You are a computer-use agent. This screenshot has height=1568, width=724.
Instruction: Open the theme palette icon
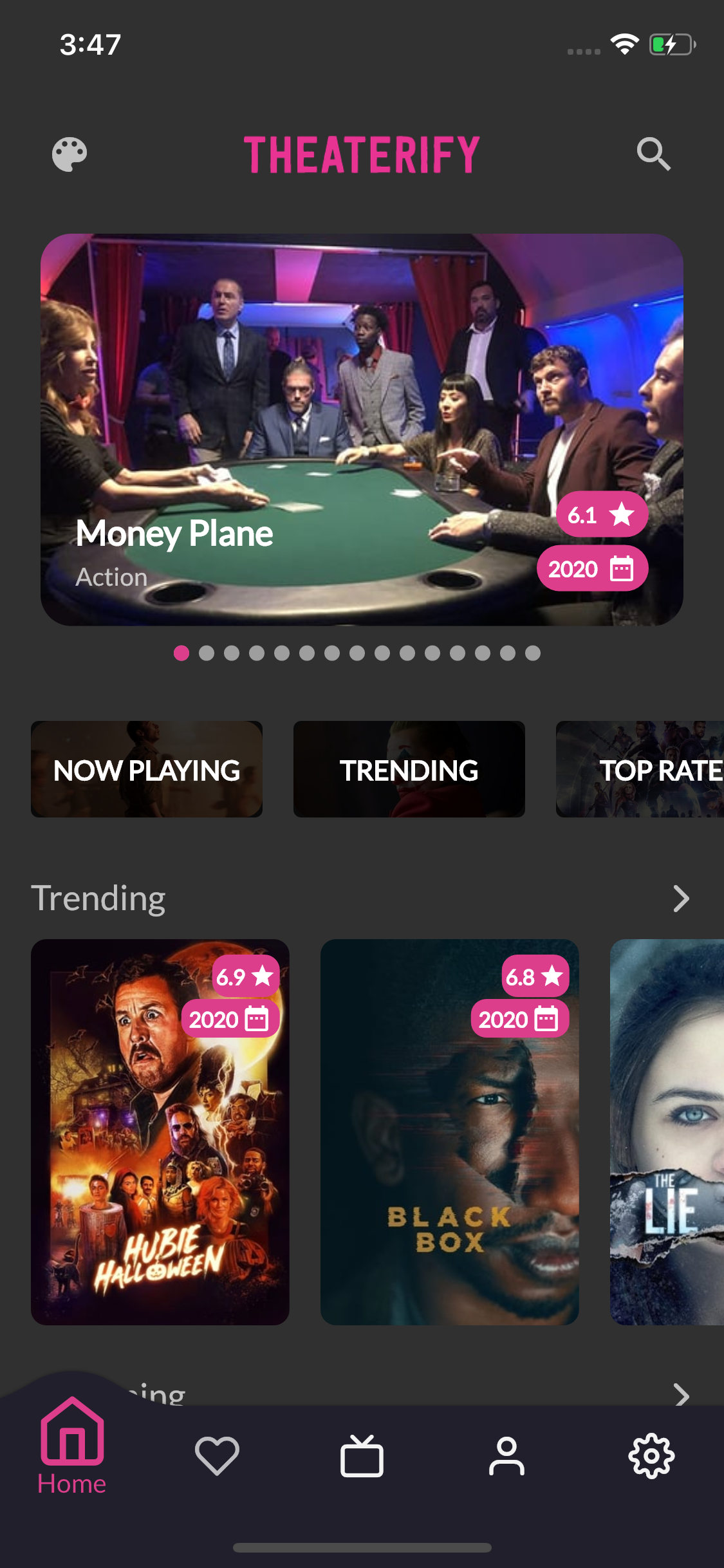tap(70, 154)
